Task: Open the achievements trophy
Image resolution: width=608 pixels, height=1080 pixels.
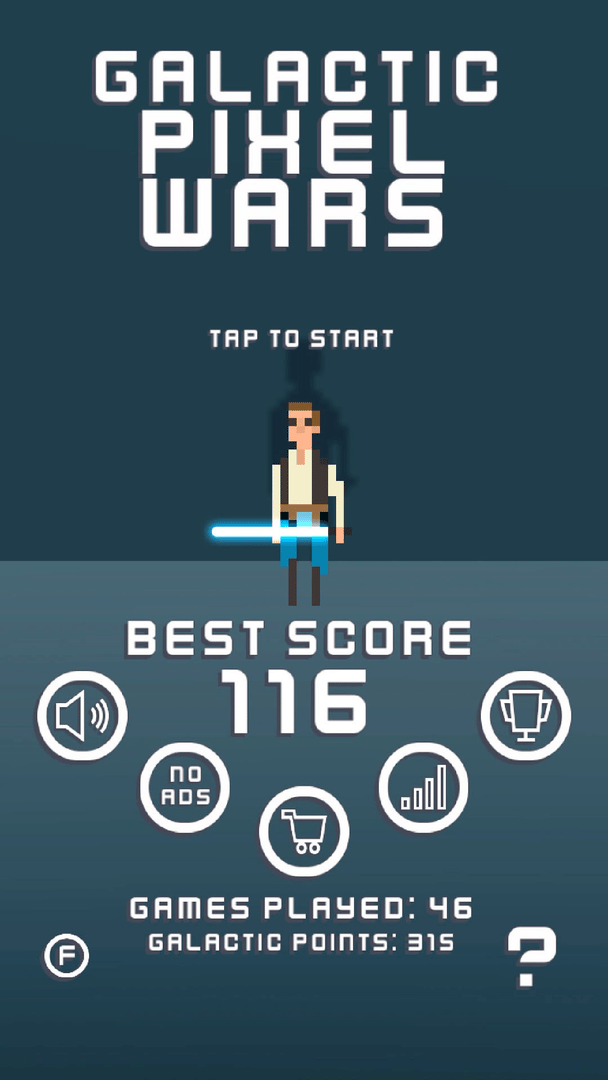Action: coord(525,716)
